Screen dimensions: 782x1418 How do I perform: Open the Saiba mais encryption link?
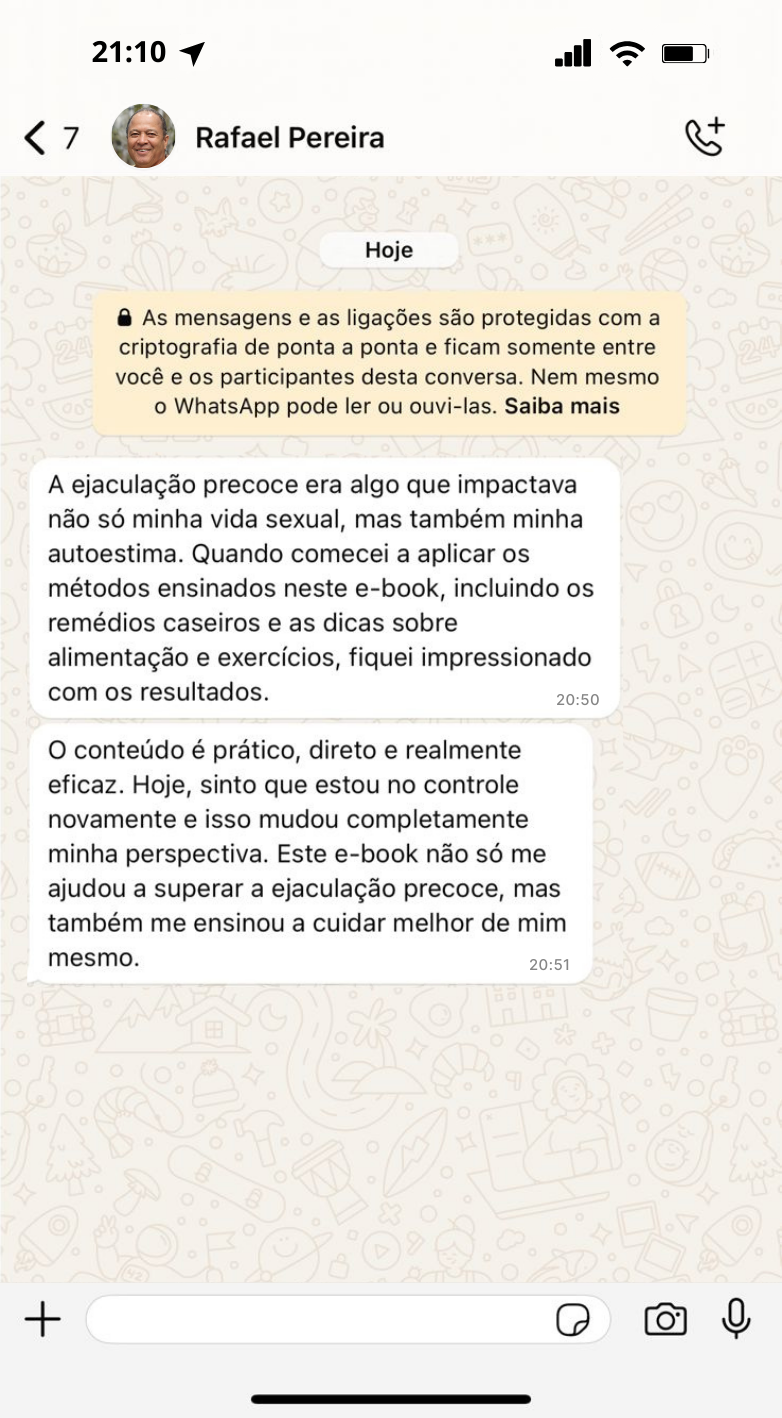tap(562, 407)
